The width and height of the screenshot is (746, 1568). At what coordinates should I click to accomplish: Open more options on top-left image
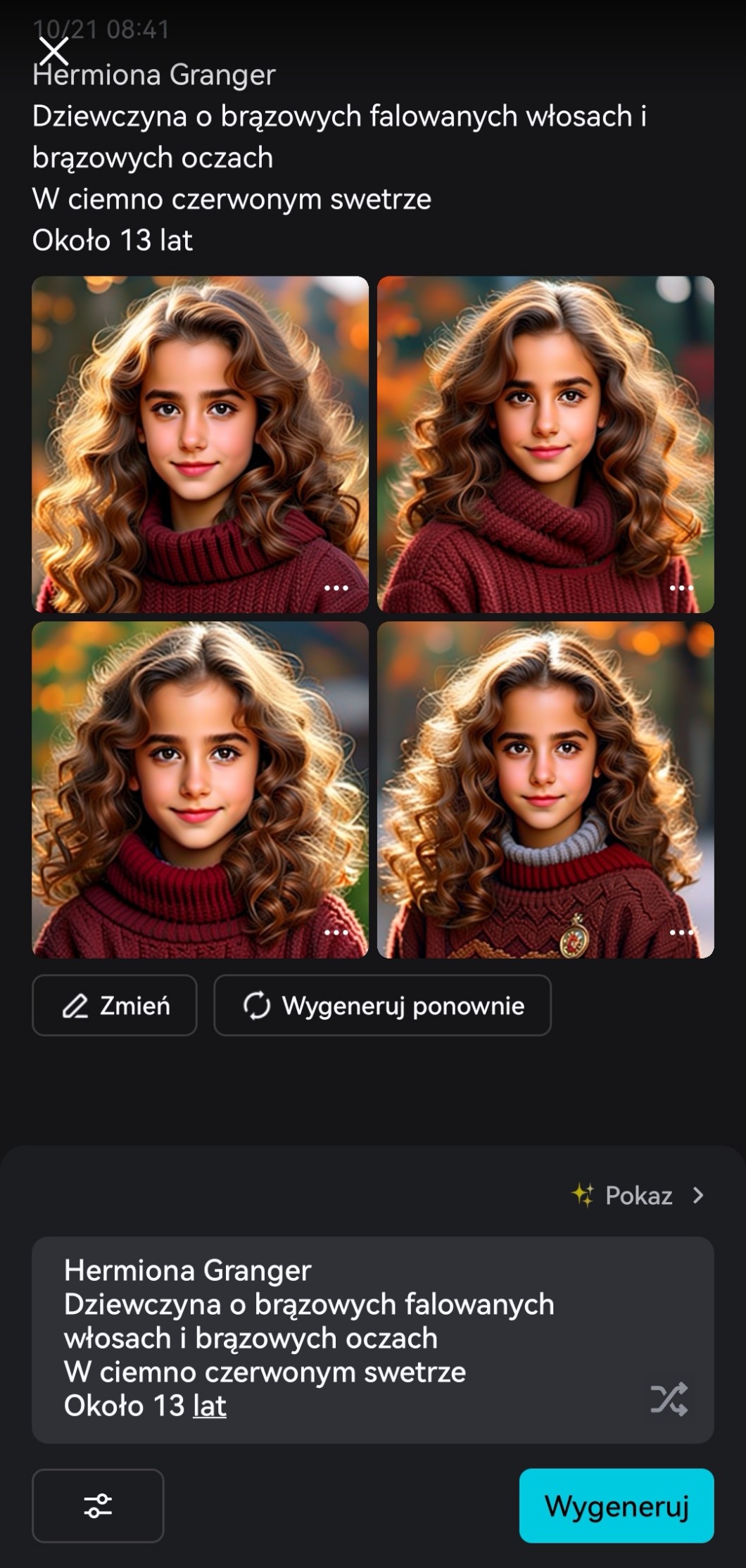336,588
